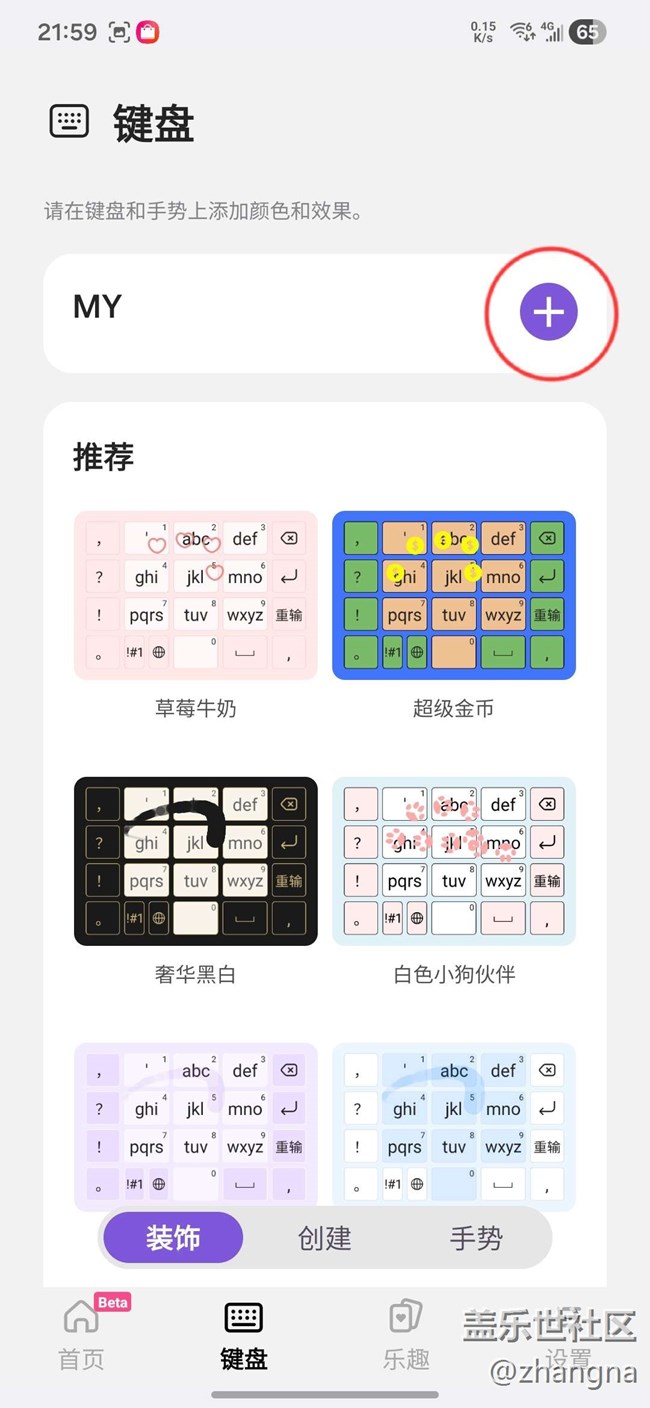650x1408 pixels.
Task: Select the 键盘 bottom tab
Action: (x=244, y=1334)
